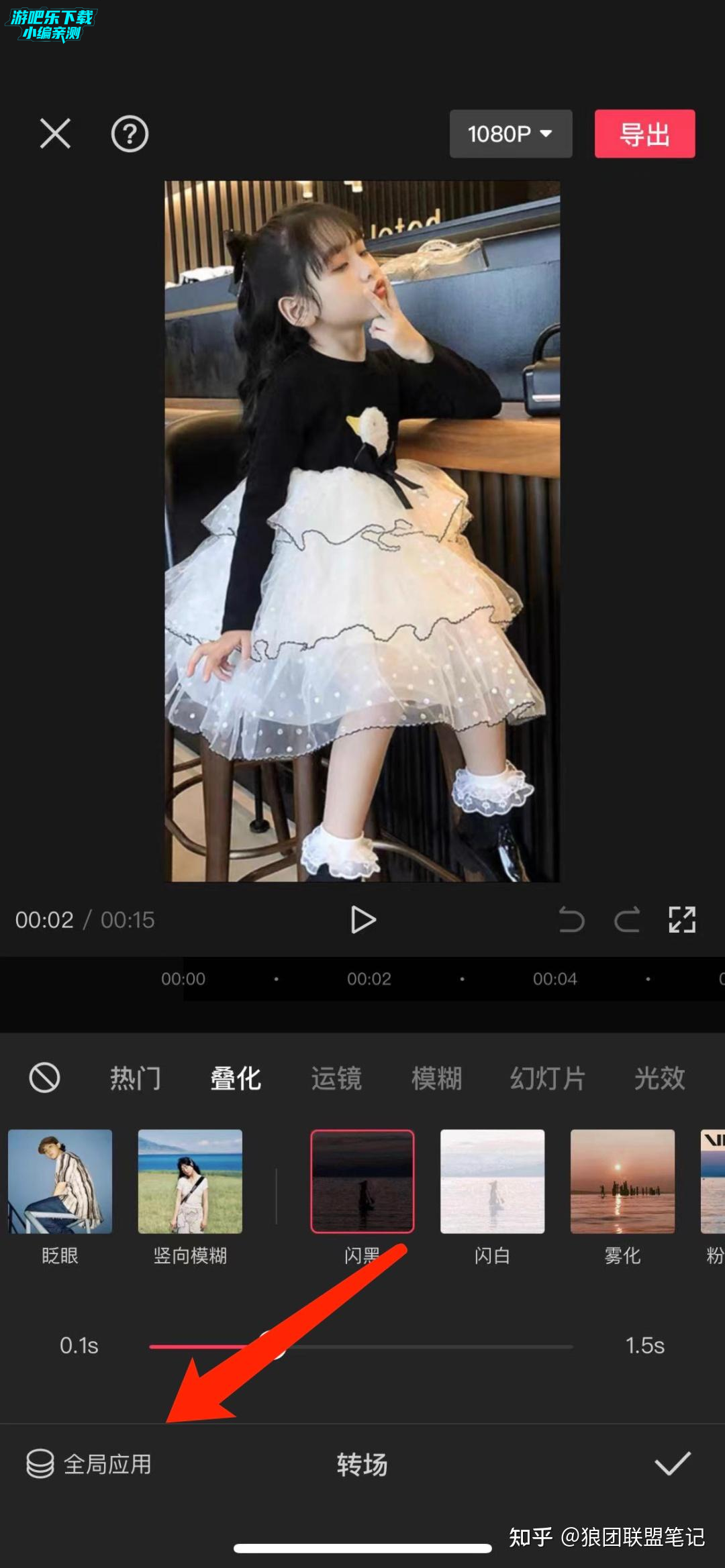Close the video editor with X
The height and width of the screenshot is (1568, 725).
[55, 134]
